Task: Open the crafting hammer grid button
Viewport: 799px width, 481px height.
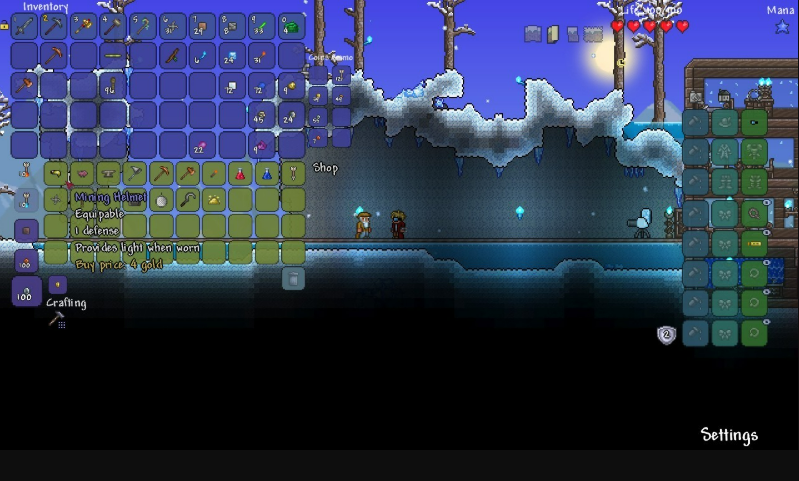Action: 57,320
